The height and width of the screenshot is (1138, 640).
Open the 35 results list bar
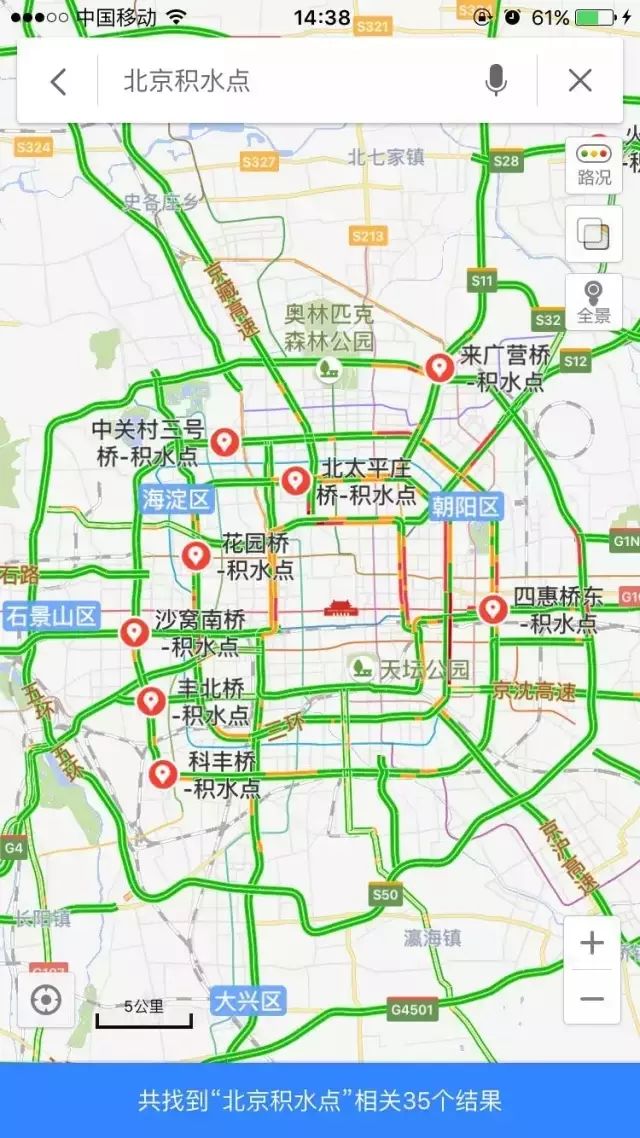click(320, 1101)
